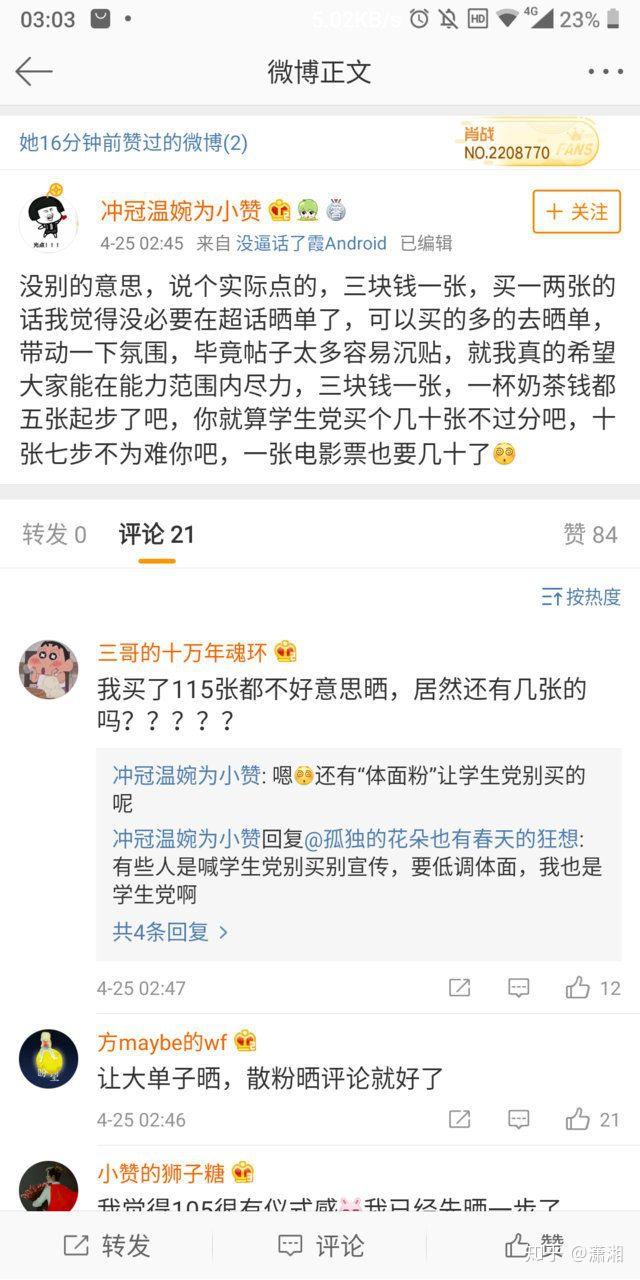Image resolution: width=640 pixels, height=1280 pixels.
Task: Repost 方maybe的wf's comment
Action: [459, 1119]
